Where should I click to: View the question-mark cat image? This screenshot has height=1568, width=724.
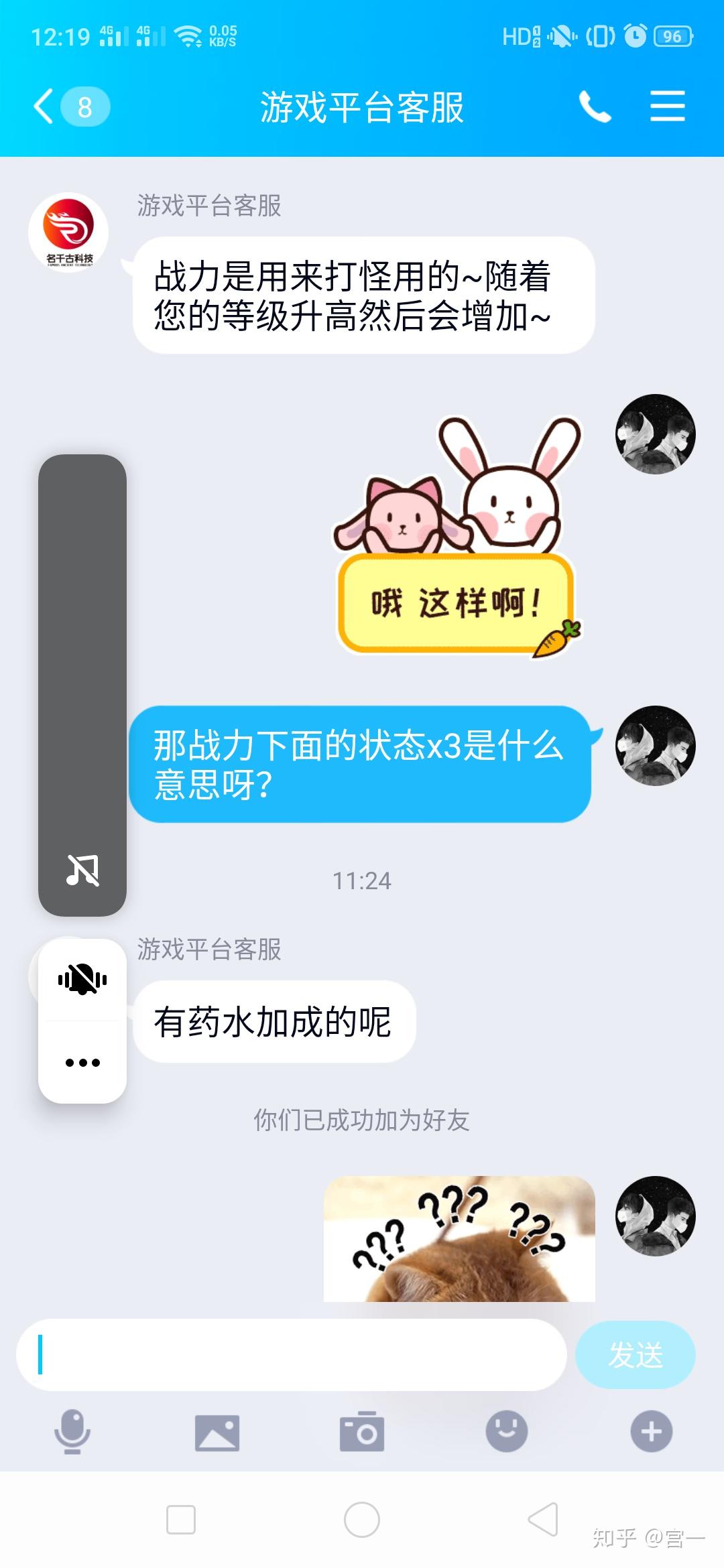pyautogui.click(x=459, y=1239)
